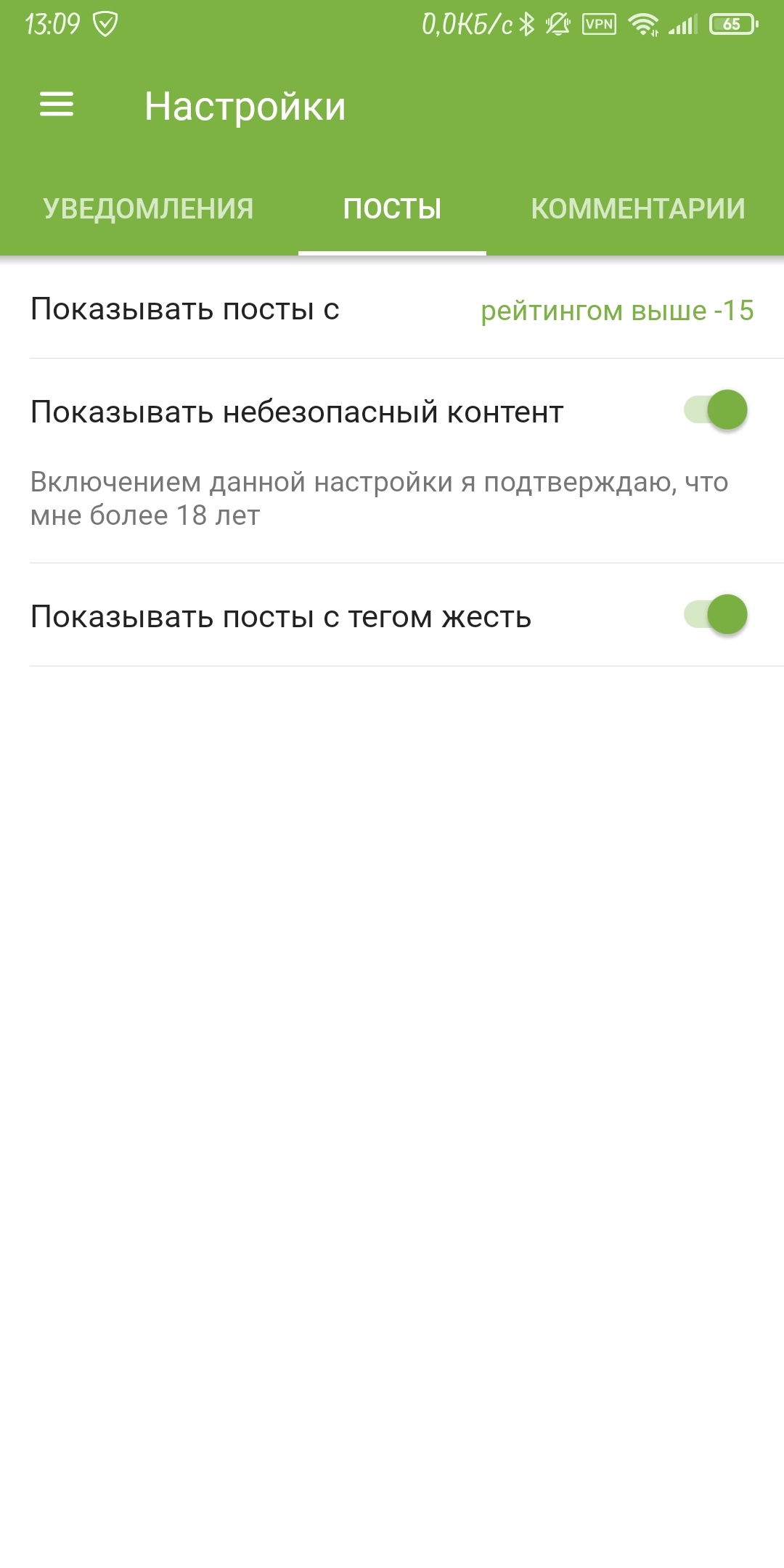Turn off Показывать посты с тегом жесть
This screenshot has height=1568, width=784.
click(x=716, y=615)
